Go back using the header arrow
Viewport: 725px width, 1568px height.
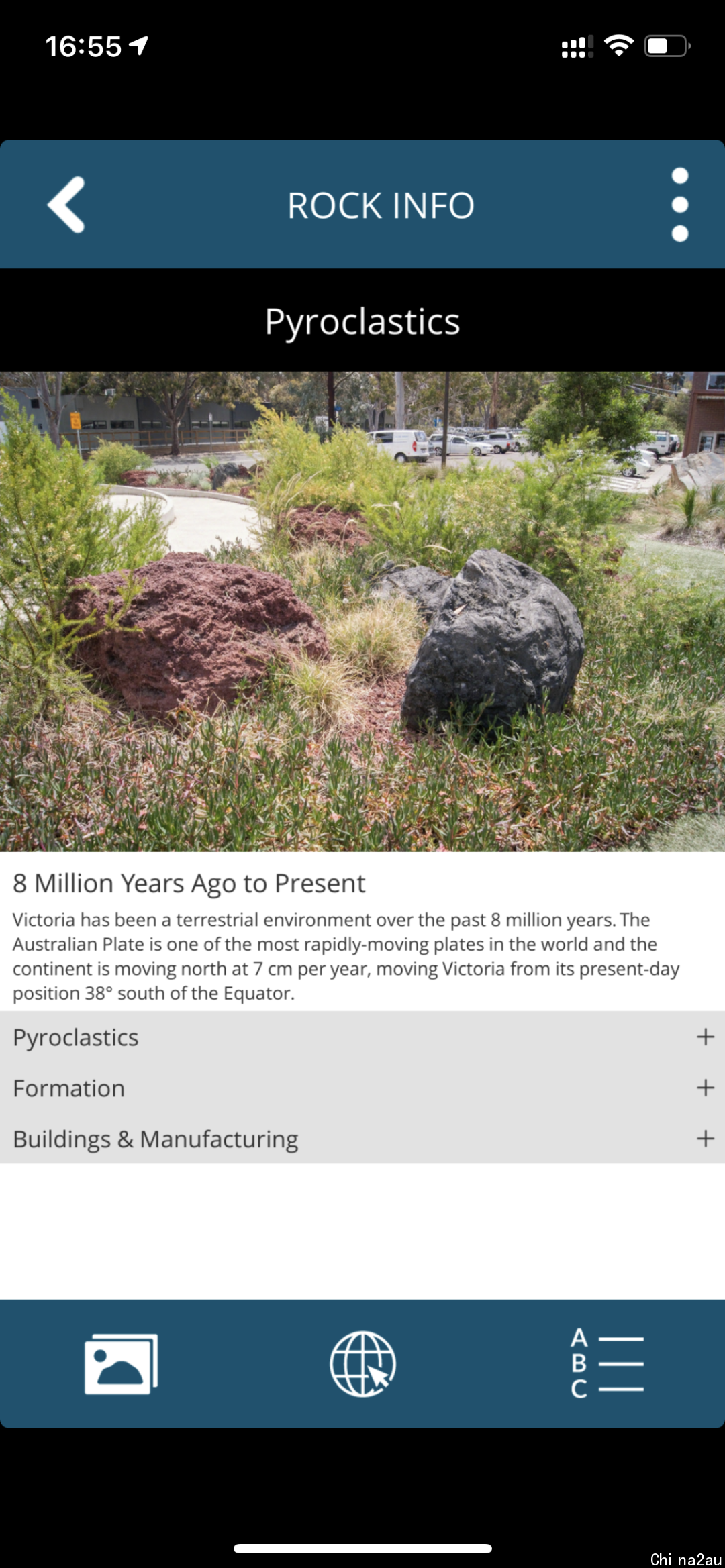pyautogui.click(x=66, y=205)
